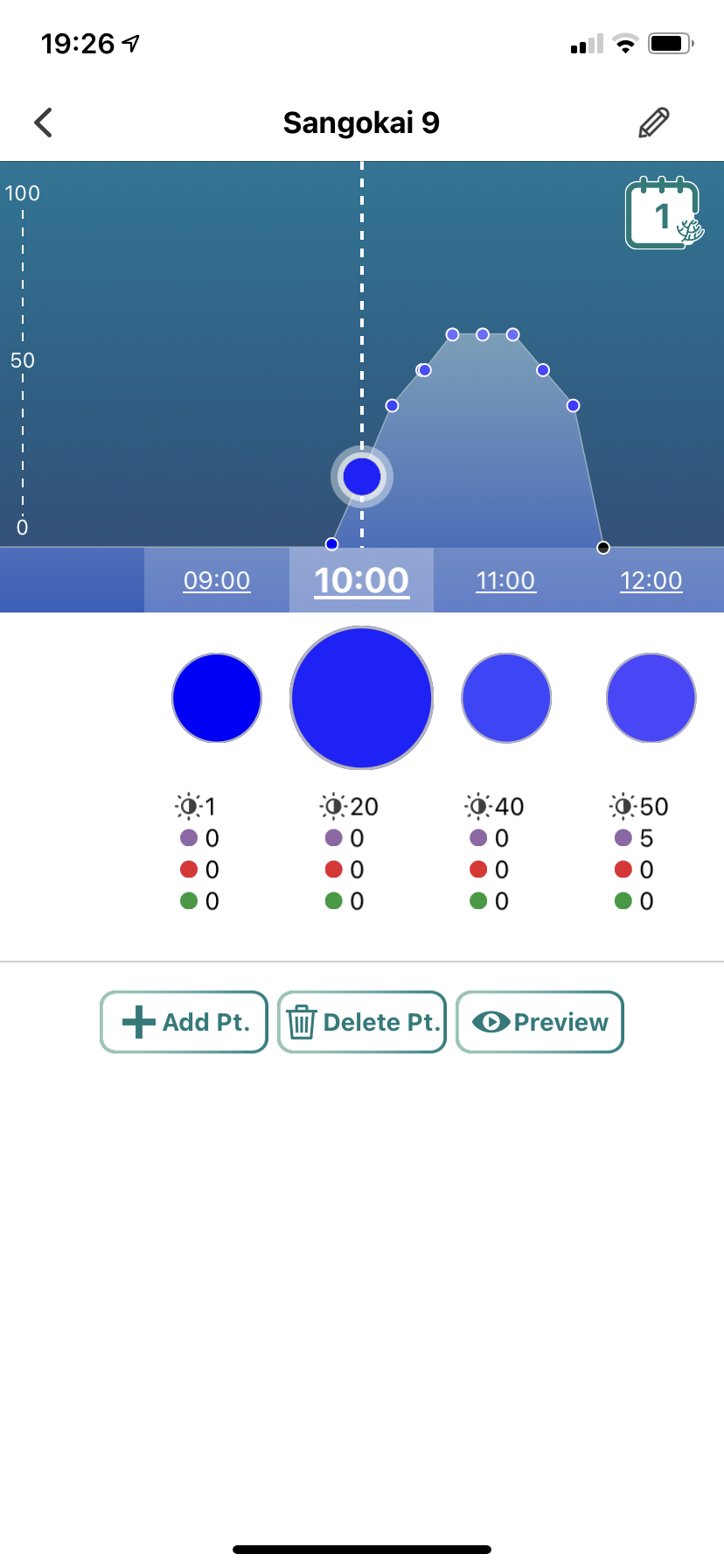Tap the color circle under 09:00
The image size is (724, 1568).
click(x=217, y=697)
